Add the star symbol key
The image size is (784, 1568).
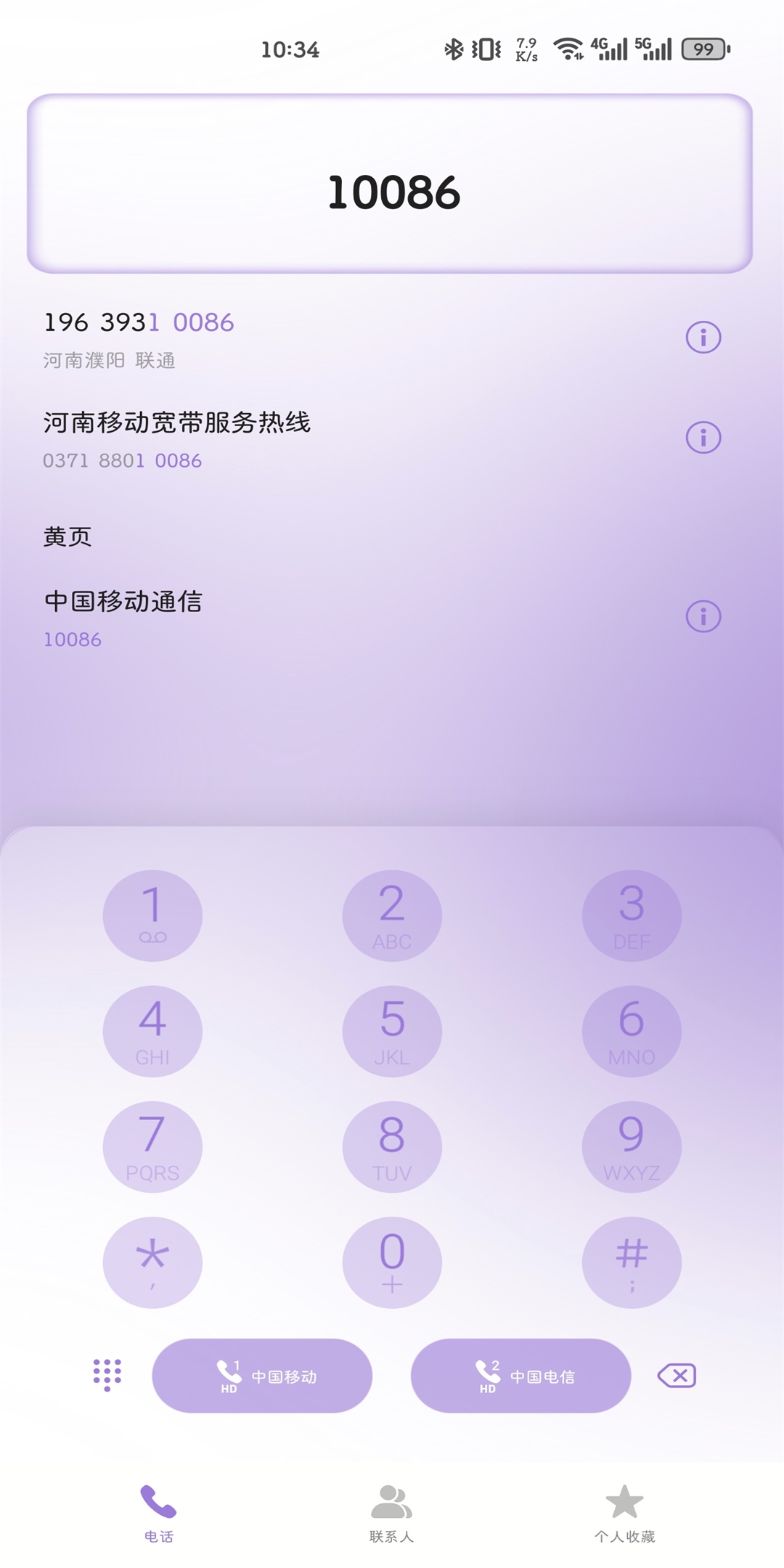[152, 1262]
